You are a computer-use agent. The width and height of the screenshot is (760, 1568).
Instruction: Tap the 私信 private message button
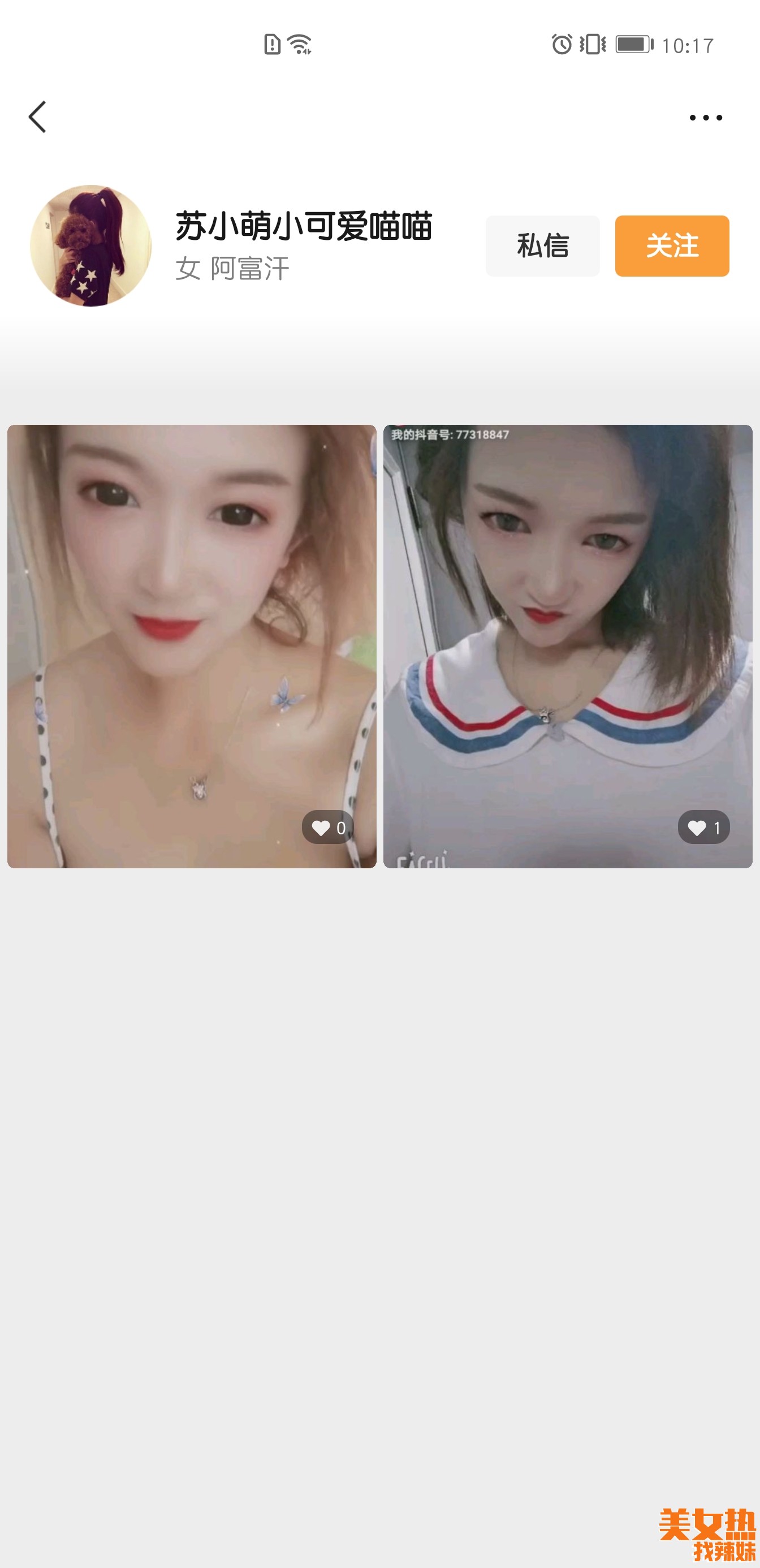pyautogui.click(x=542, y=246)
